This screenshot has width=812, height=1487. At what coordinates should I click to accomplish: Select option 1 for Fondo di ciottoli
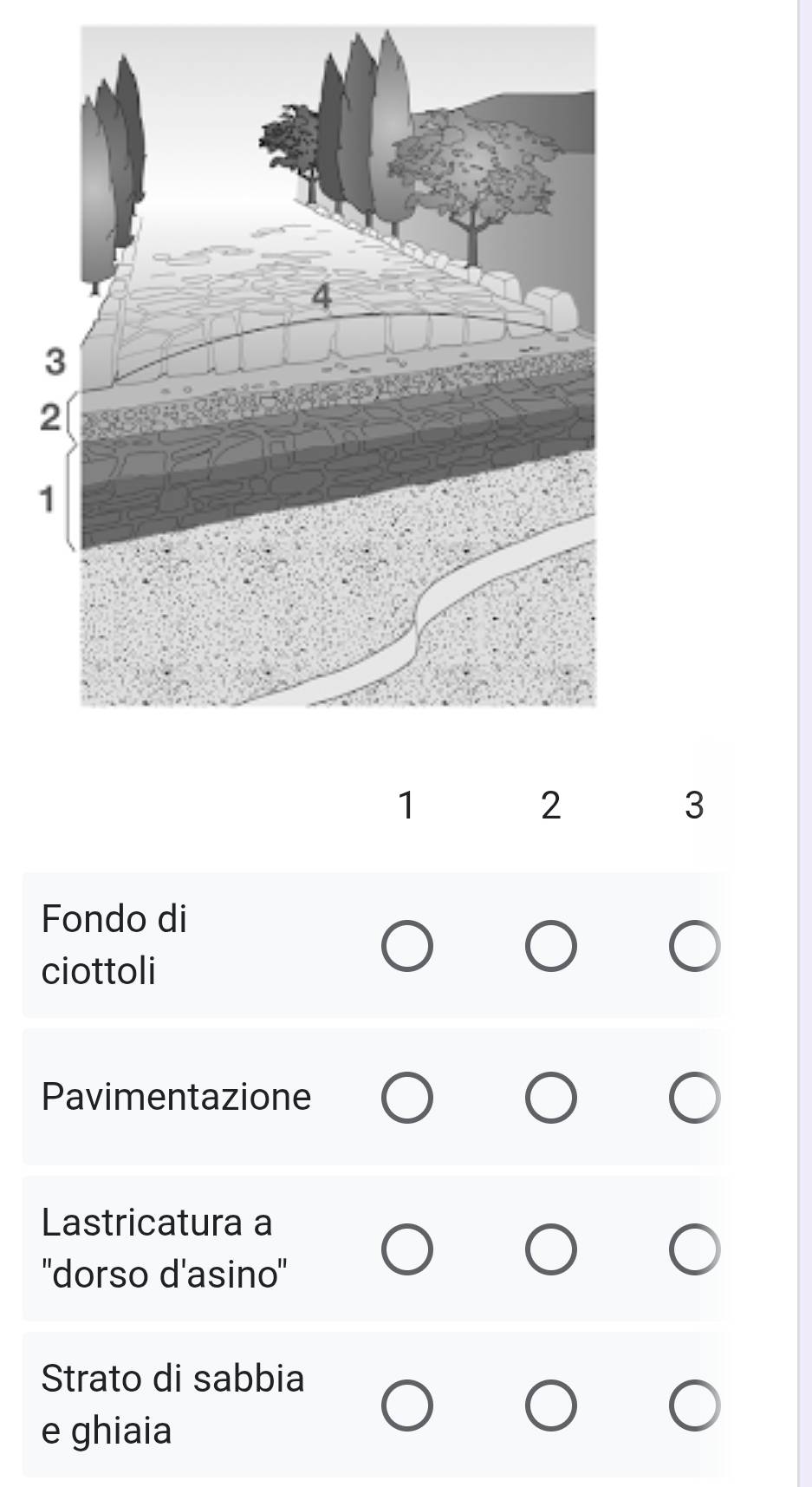(x=407, y=946)
